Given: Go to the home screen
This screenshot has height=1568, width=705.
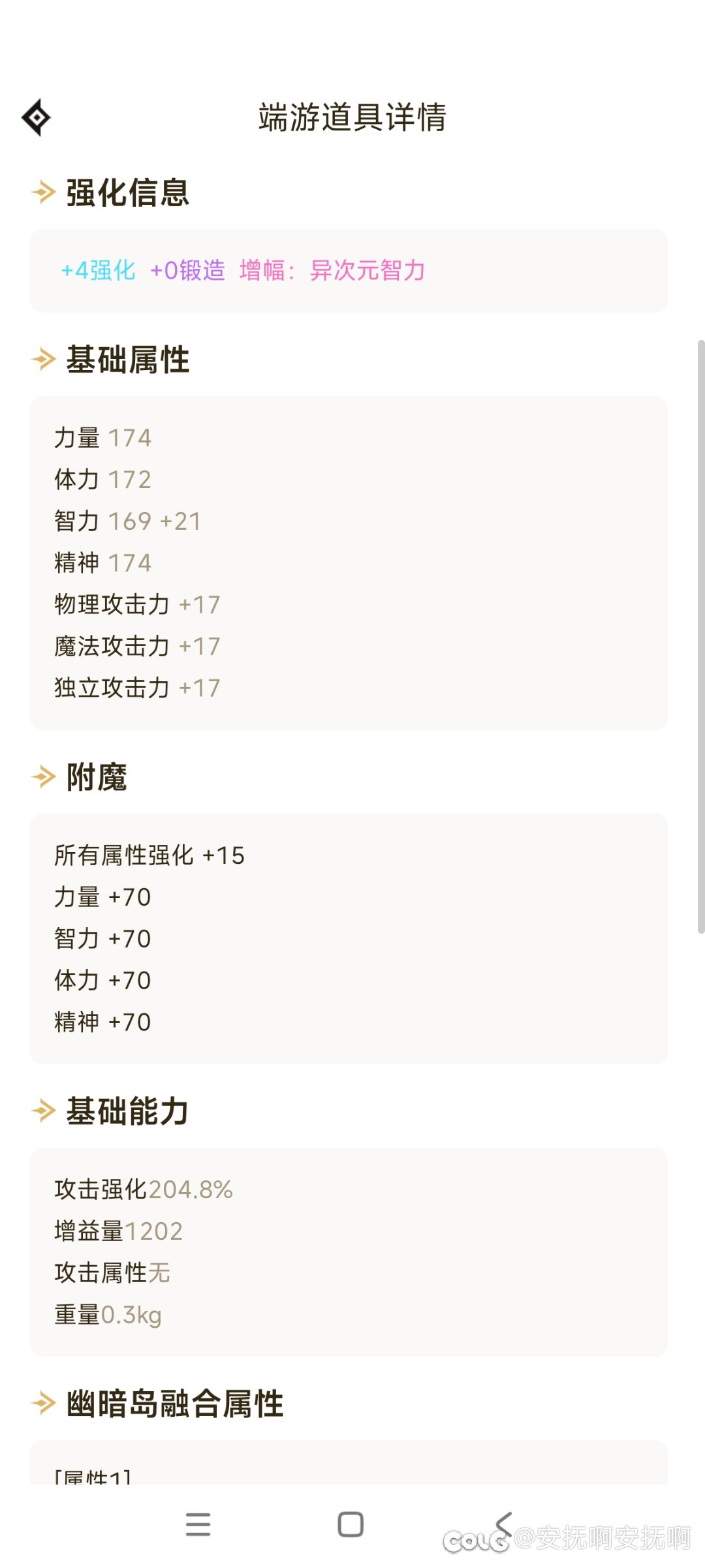Looking at the screenshot, I should (x=351, y=1524).
